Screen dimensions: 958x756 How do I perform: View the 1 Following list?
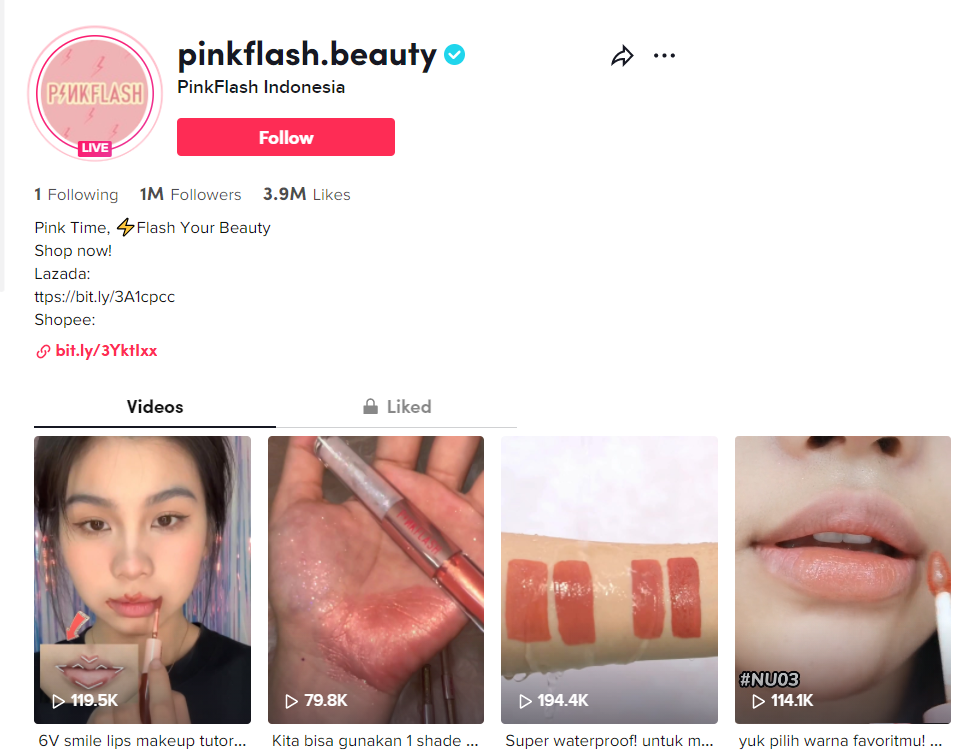click(76, 195)
